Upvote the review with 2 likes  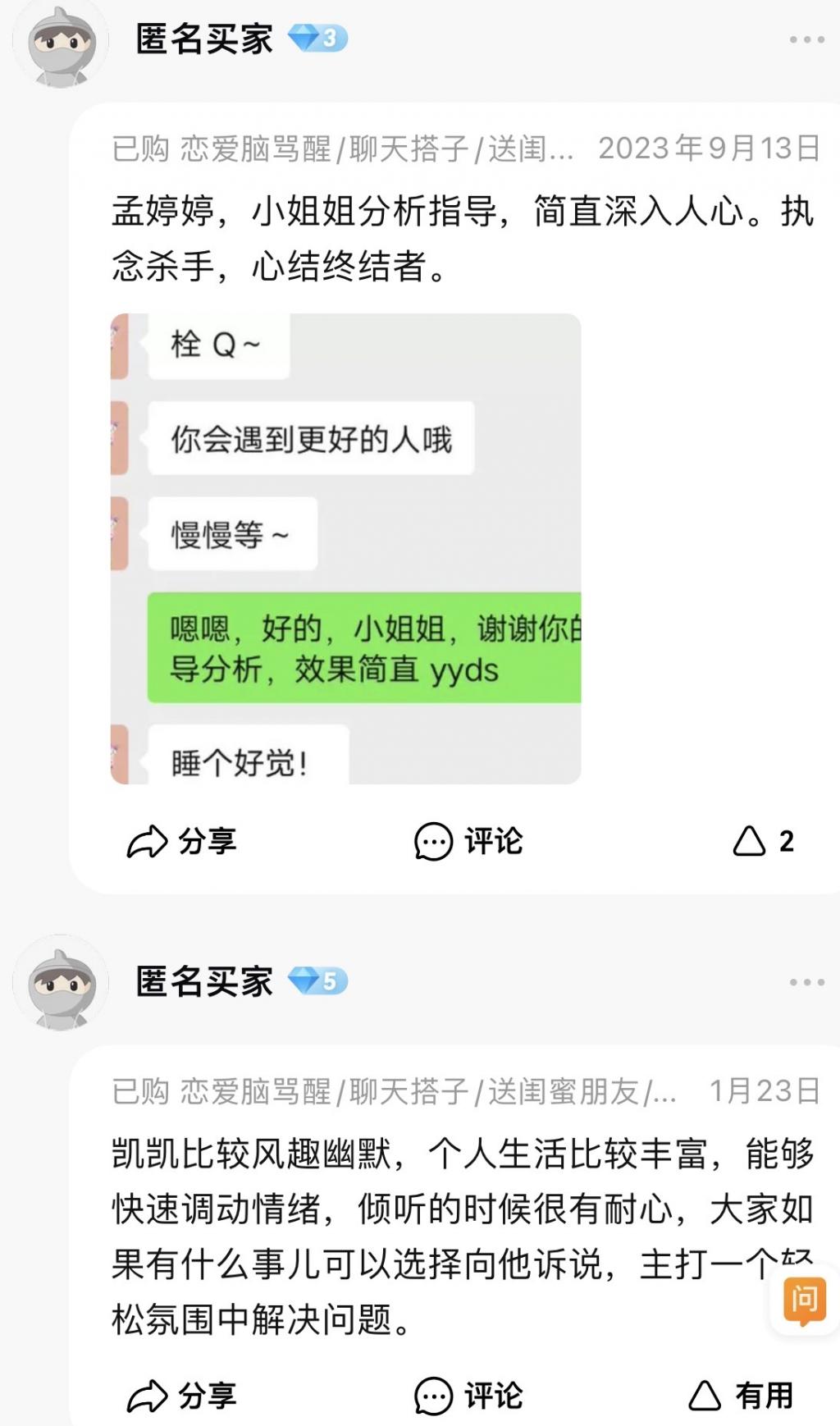pos(763,841)
